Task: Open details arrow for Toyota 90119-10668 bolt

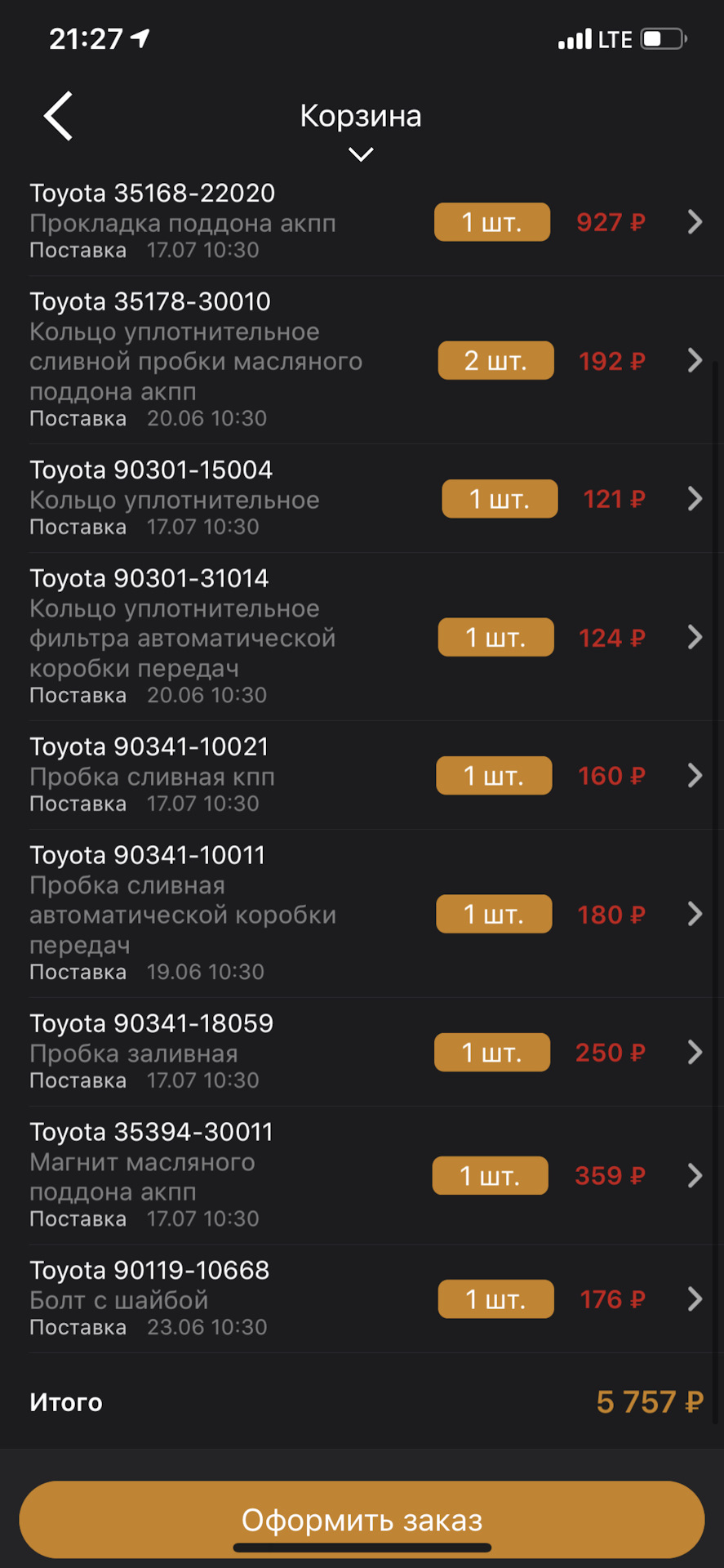Action: click(695, 1298)
